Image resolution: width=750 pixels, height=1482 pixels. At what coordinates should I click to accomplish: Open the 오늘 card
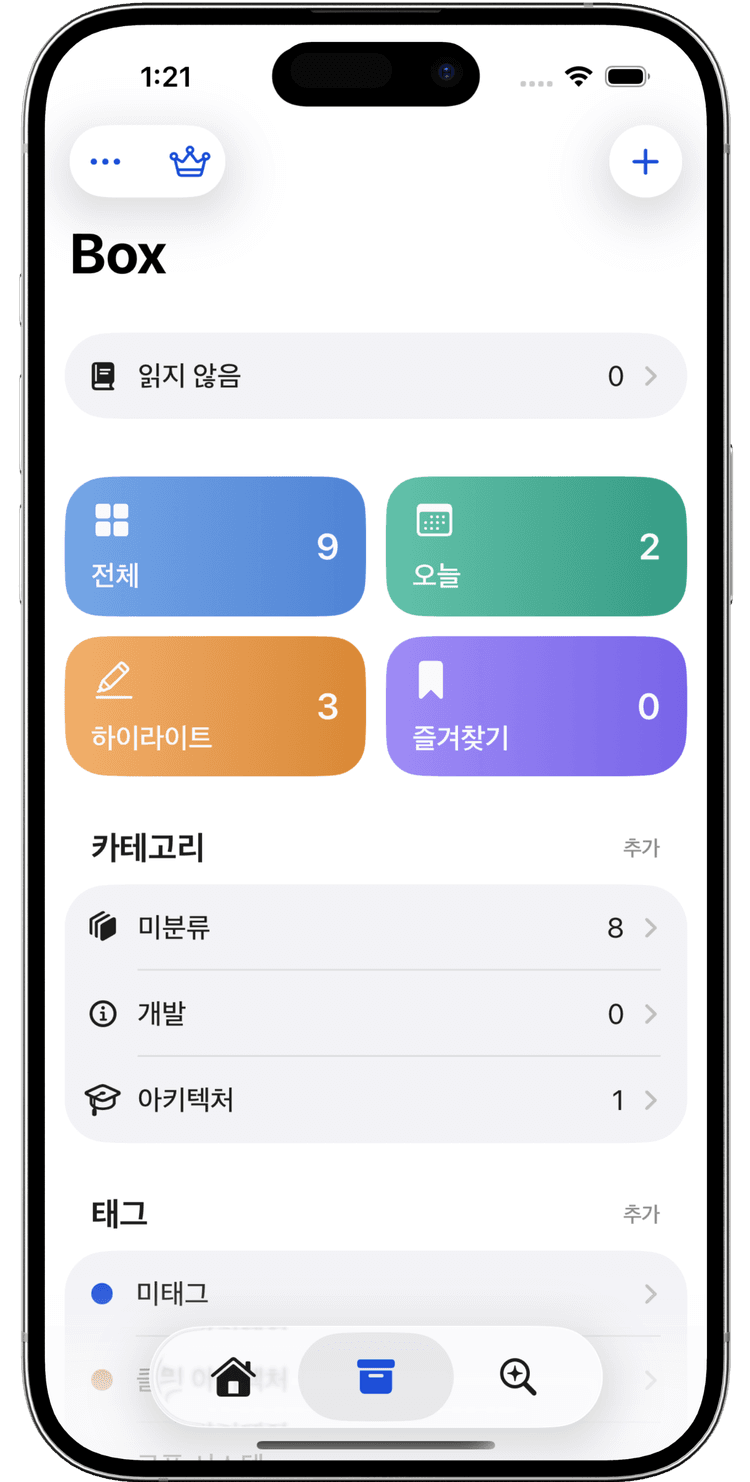click(x=536, y=546)
